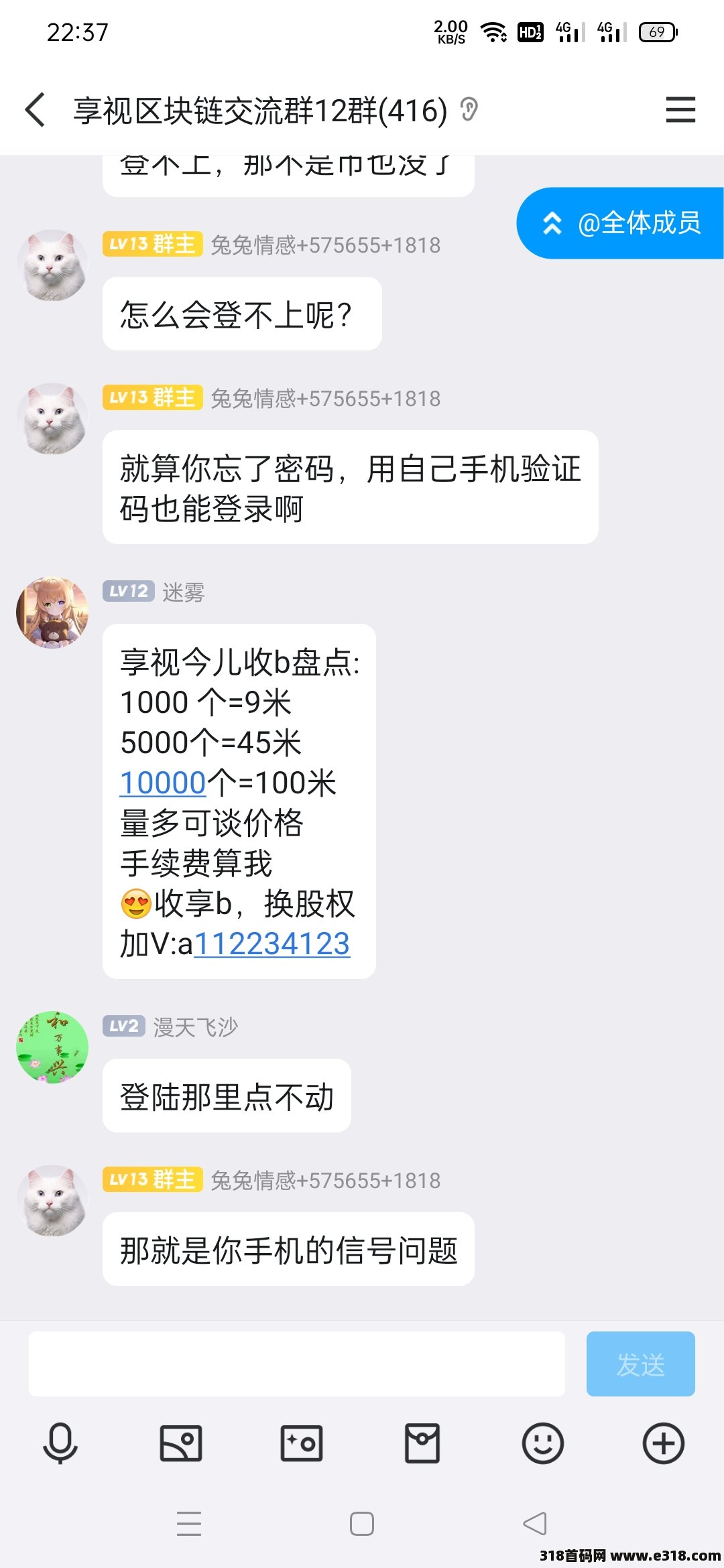Go back from the group chat

click(x=35, y=110)
